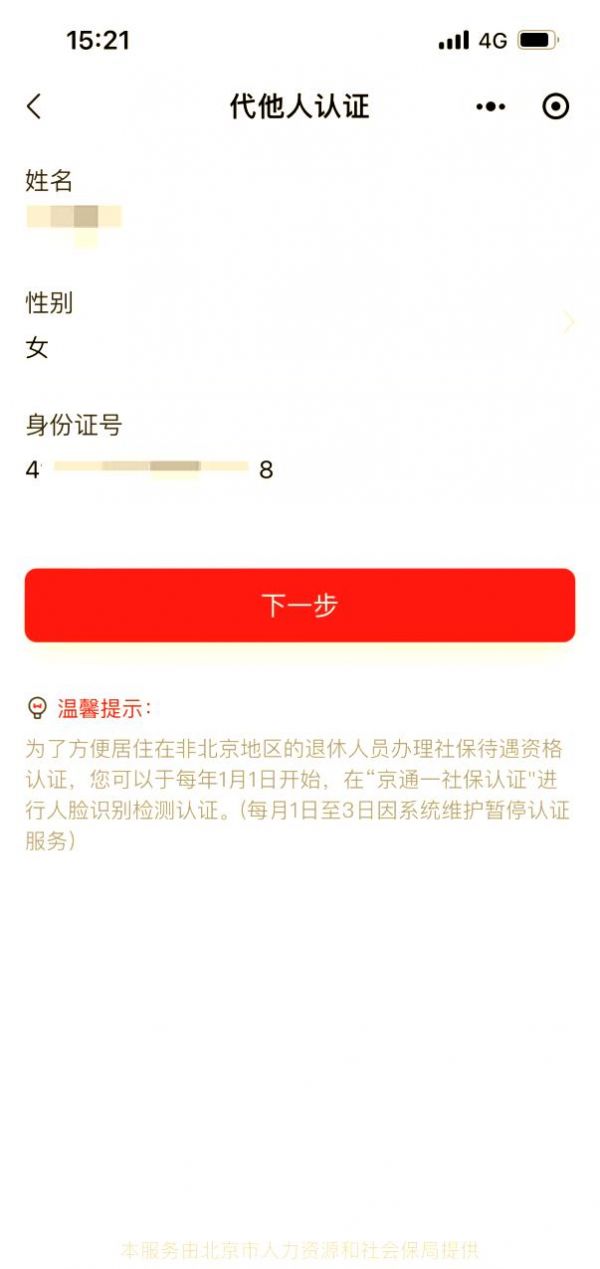This screenshot has height=1269, width=600.
Task: Proceed with the 下一步 button
Action: pyautogui.click(x=300, y=605)
